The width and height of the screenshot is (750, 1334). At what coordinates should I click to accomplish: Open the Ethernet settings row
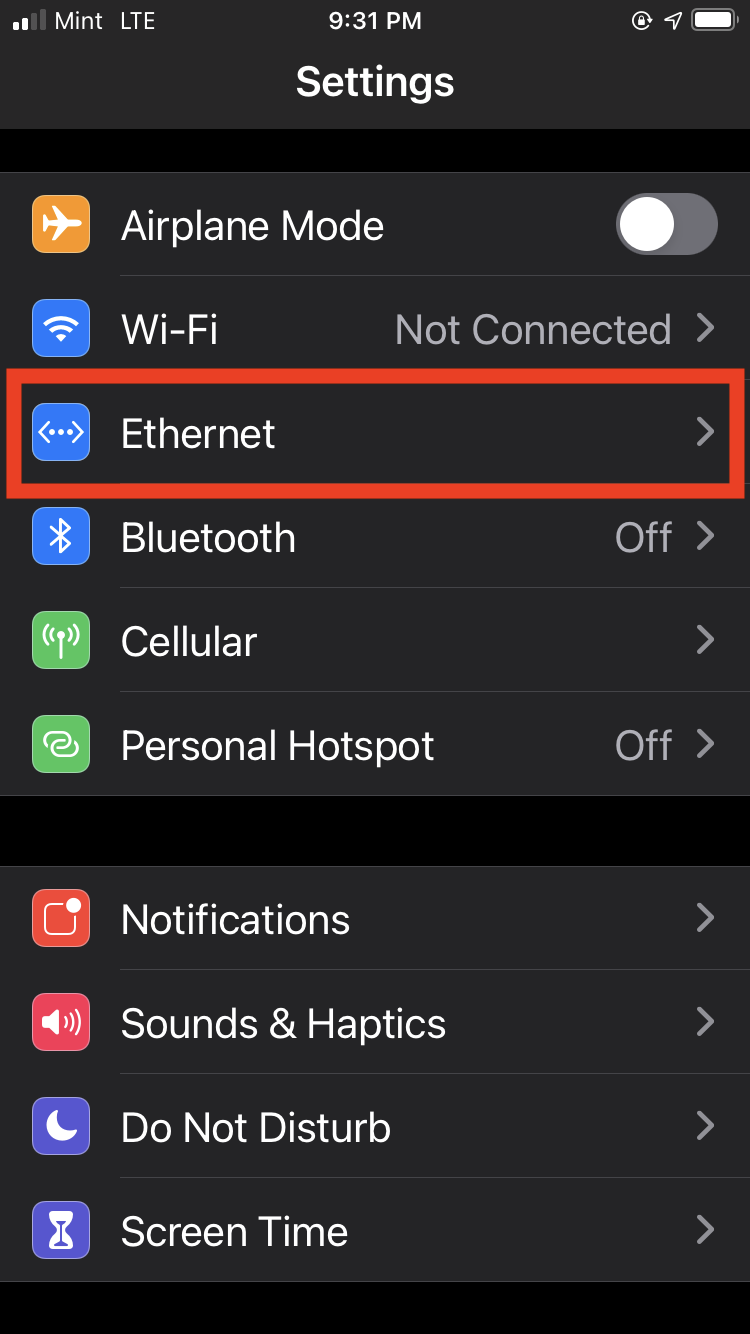[375, 433]
